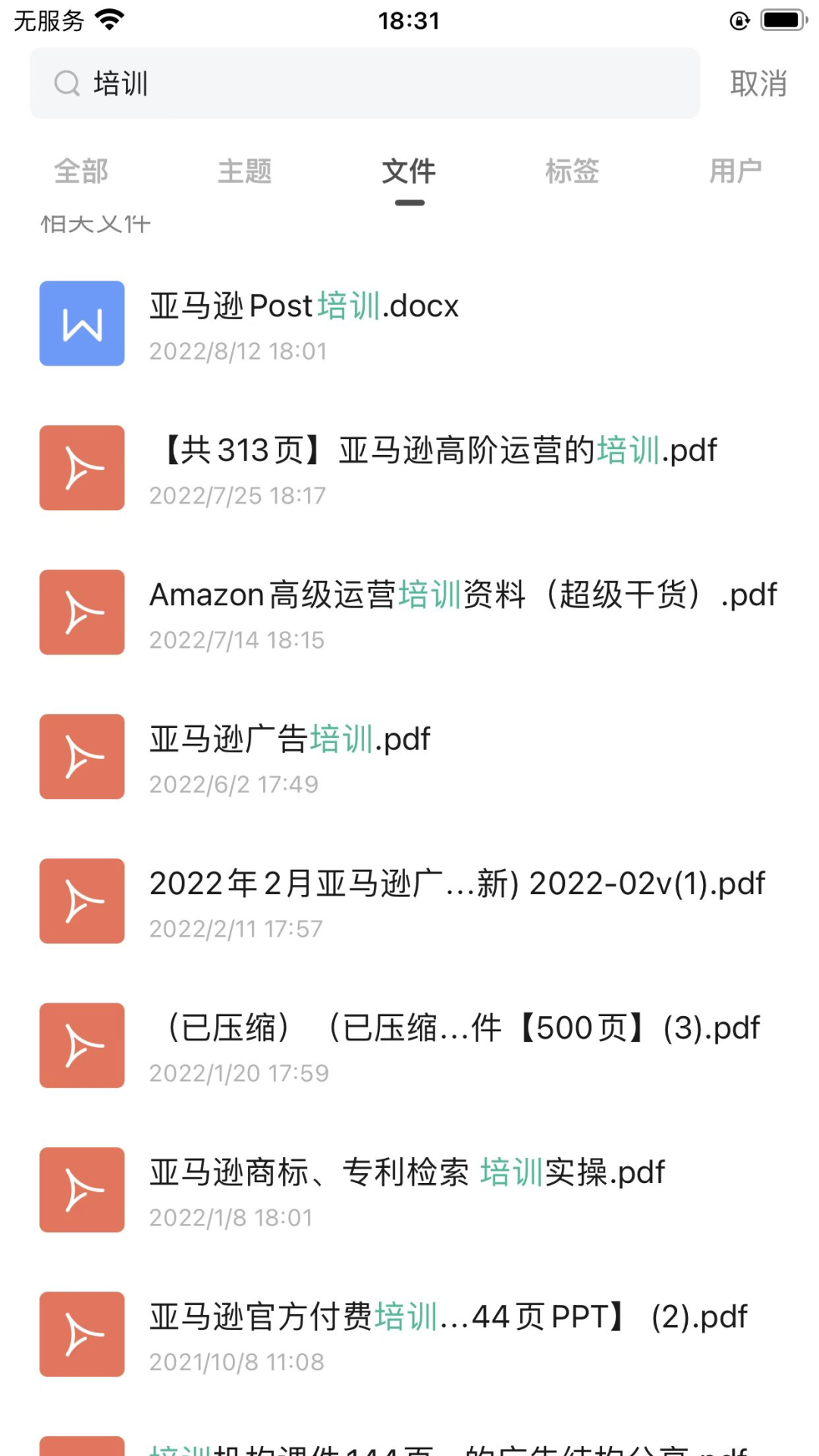The image size is (819, 1456).
Task: Switch to the 全部 tab
Action: [x=81, y=171]
